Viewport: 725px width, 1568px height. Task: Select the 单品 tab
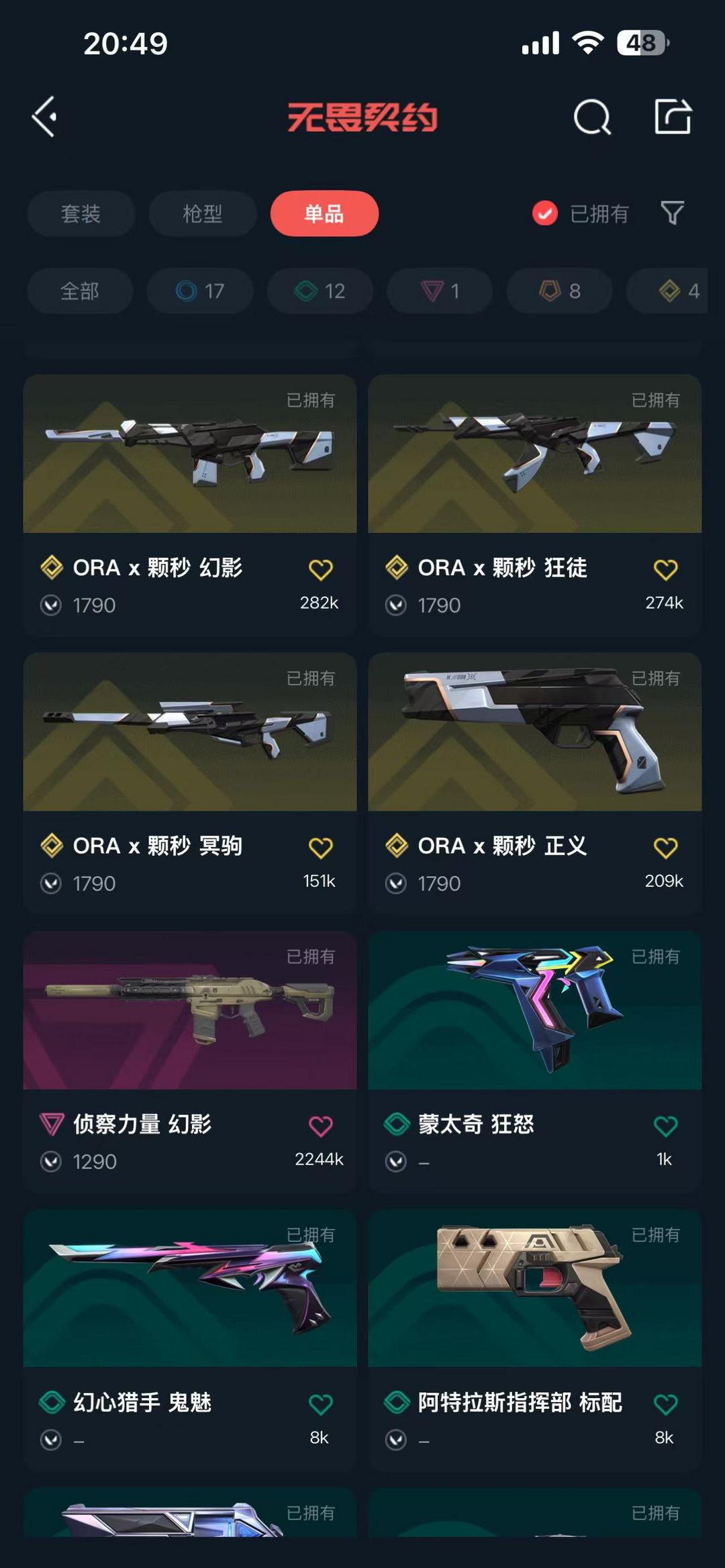324,213
